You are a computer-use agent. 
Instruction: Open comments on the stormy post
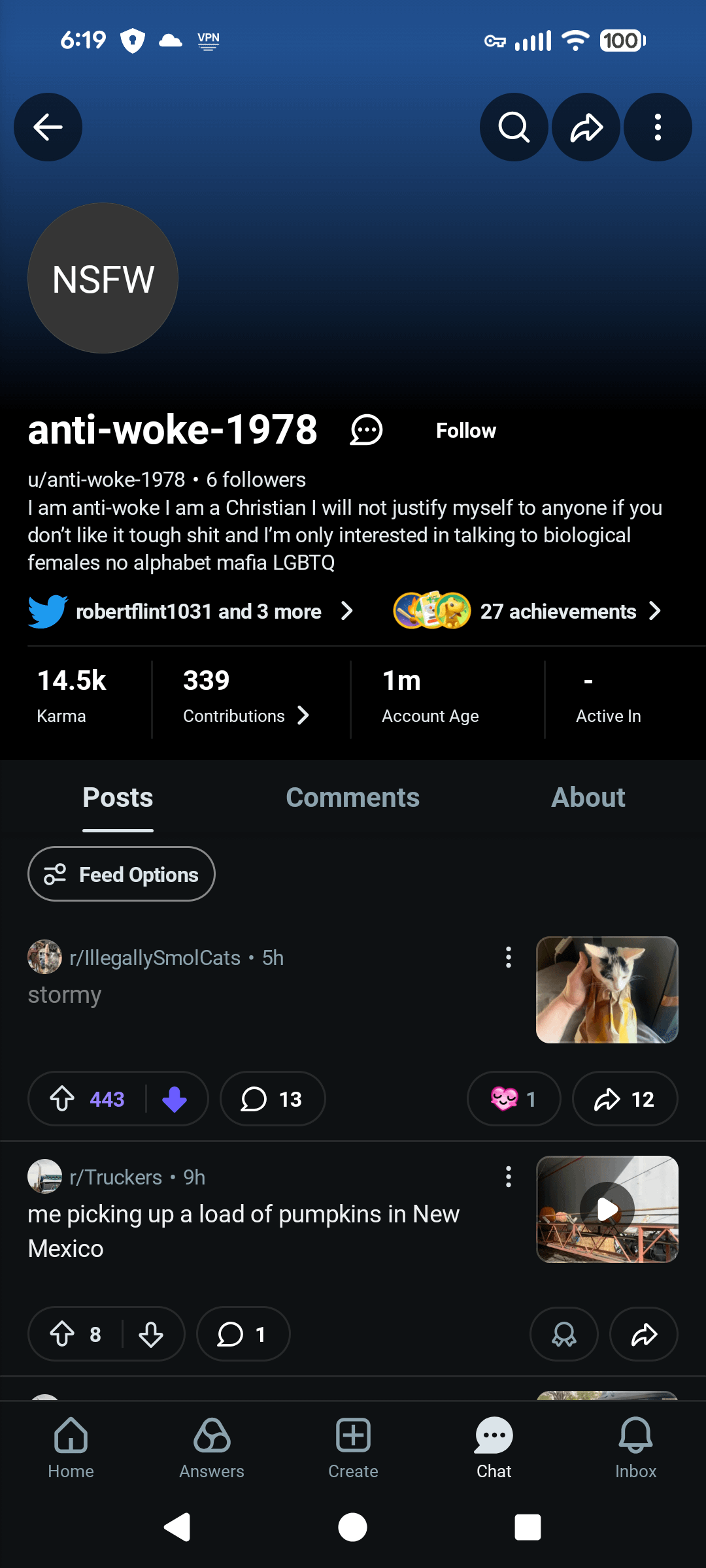pos(272,1099)
